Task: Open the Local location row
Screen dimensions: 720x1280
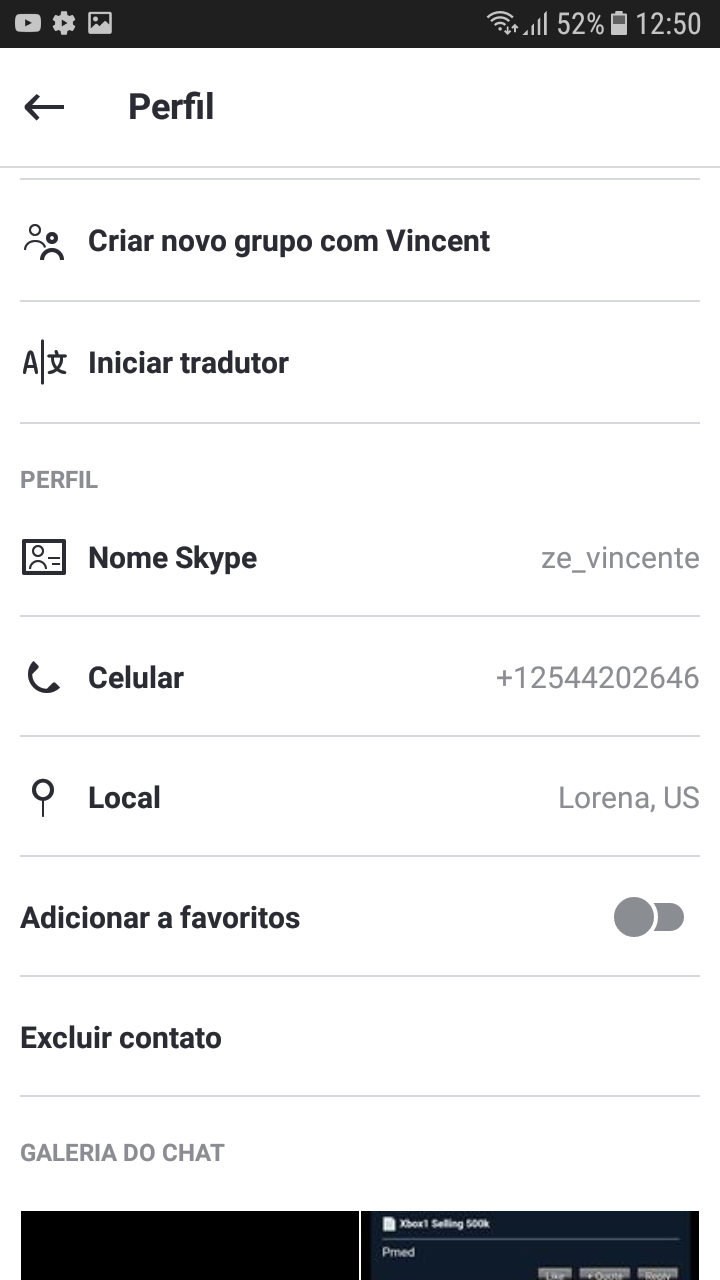Action: click(360, 797)
